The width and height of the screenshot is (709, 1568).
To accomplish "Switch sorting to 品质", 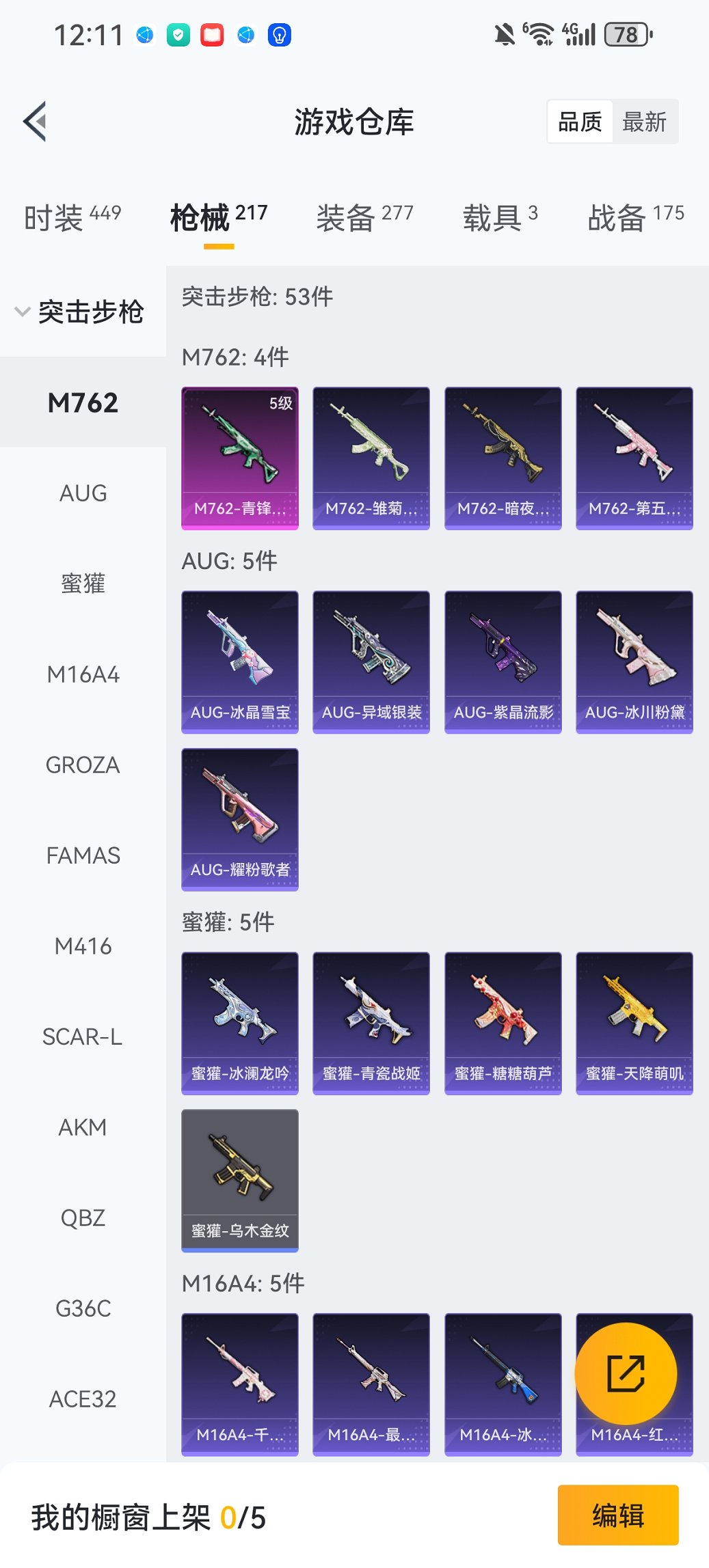I will (x=581, y=121).
